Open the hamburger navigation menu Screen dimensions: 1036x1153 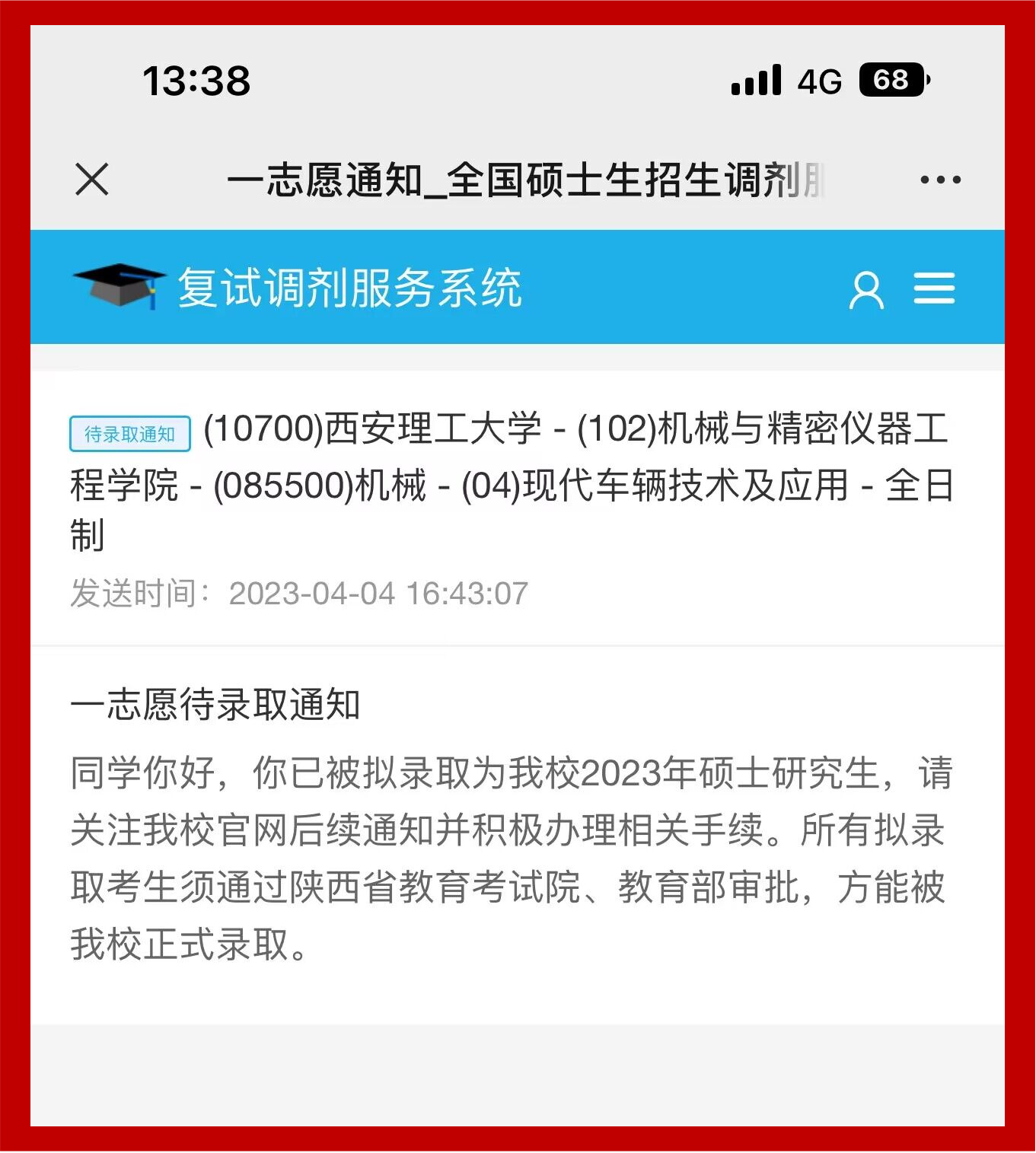click(934, 288)
